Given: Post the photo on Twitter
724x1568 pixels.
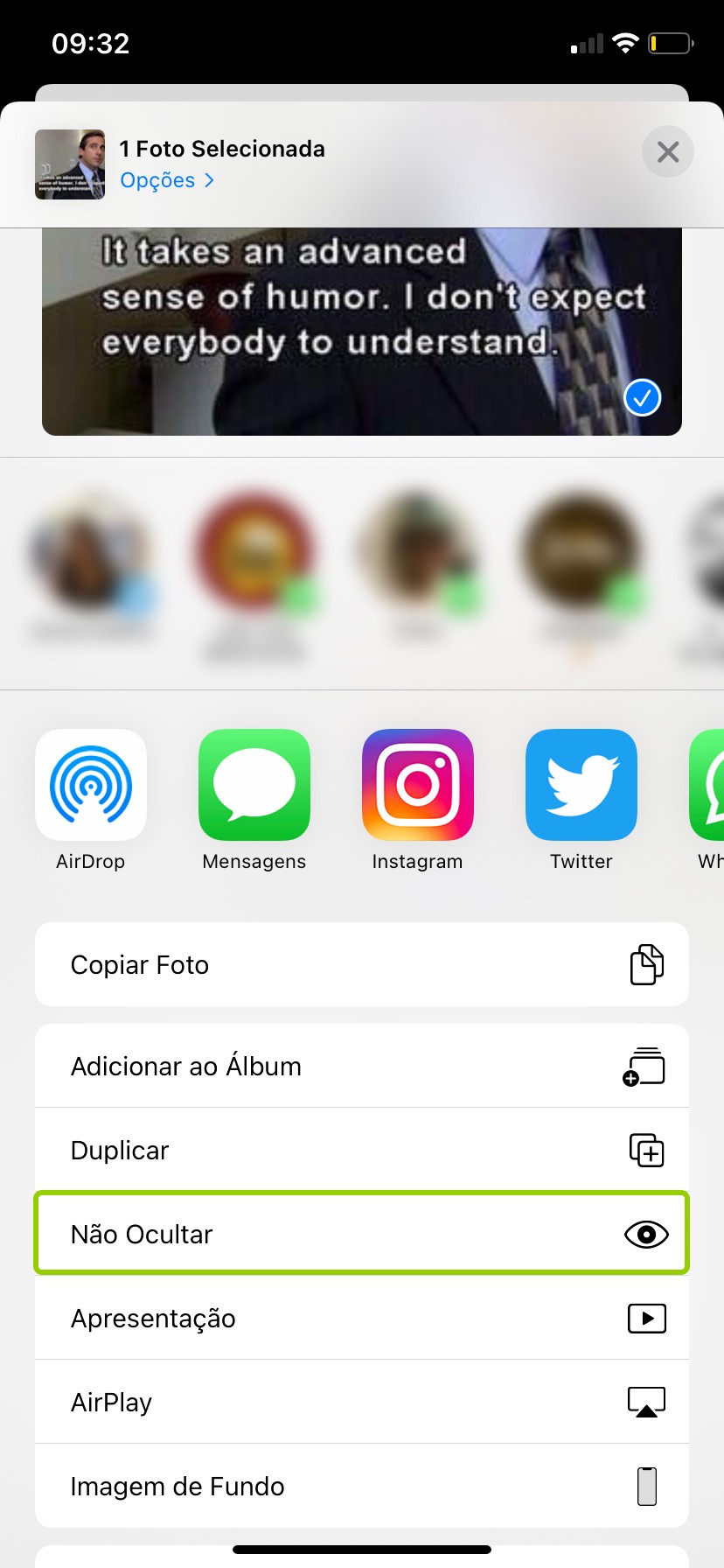Looking at the screenshot, I should tap(581, 785).
